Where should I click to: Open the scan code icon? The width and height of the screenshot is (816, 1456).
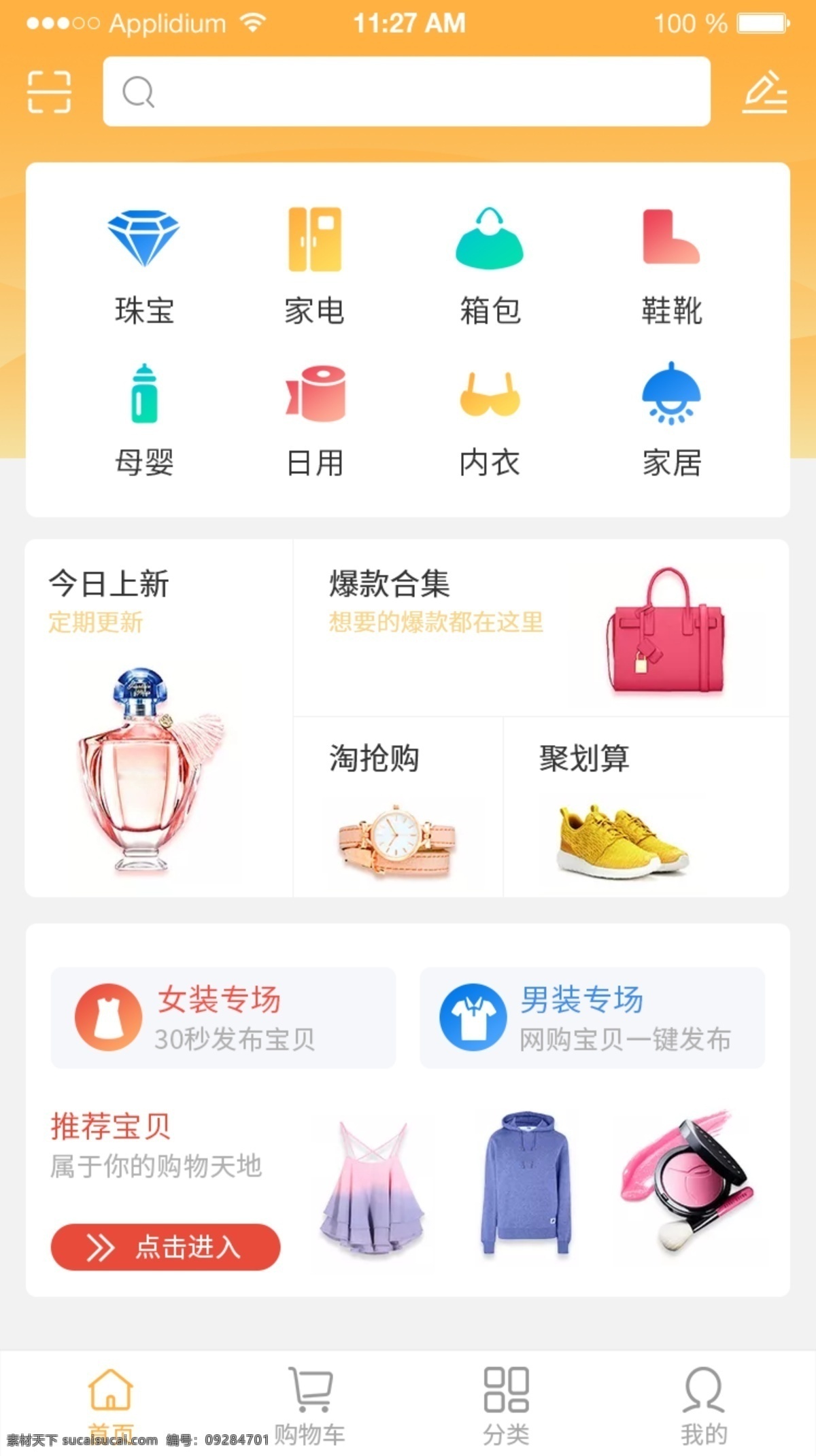tap(49, 92)
